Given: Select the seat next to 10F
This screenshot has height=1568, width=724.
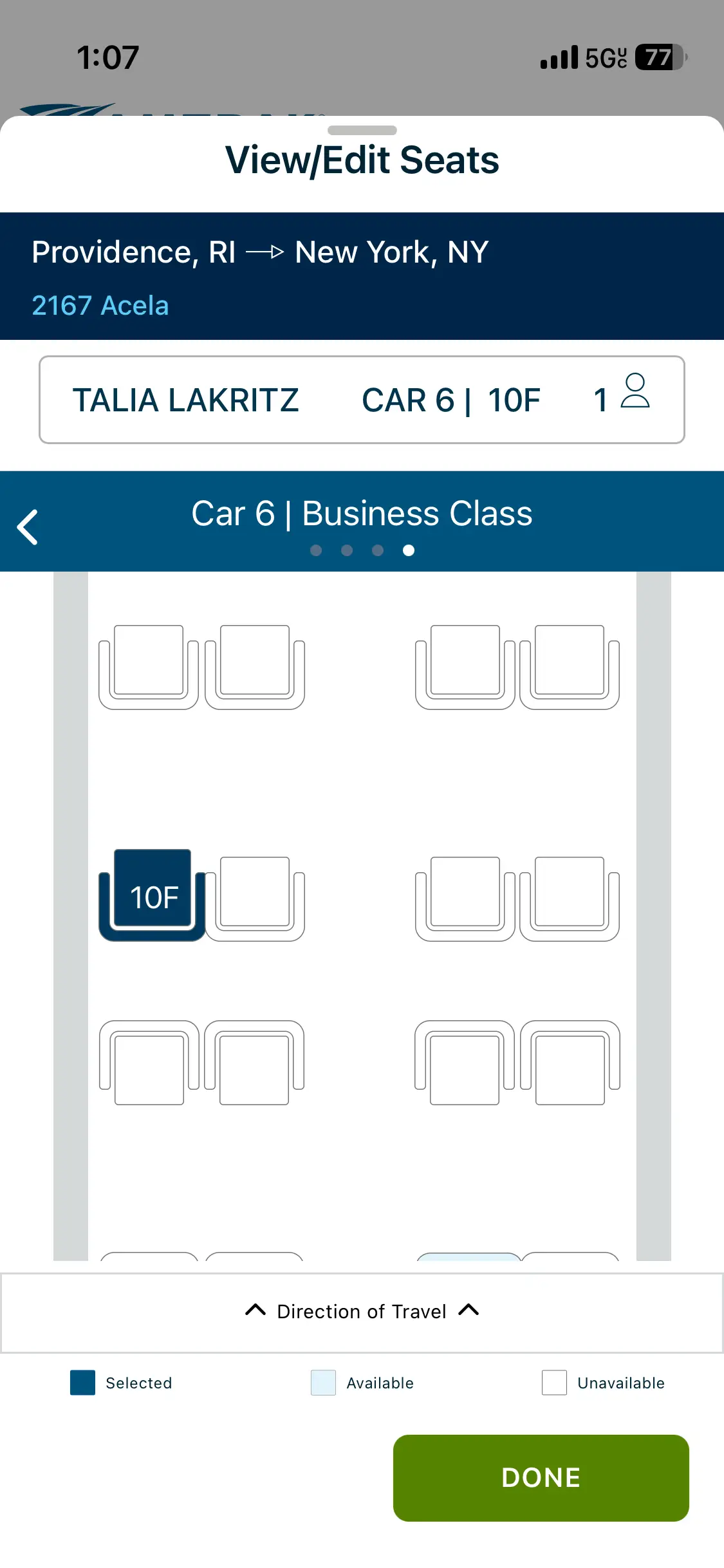Looking at the screenshot, I should point(255,898).
